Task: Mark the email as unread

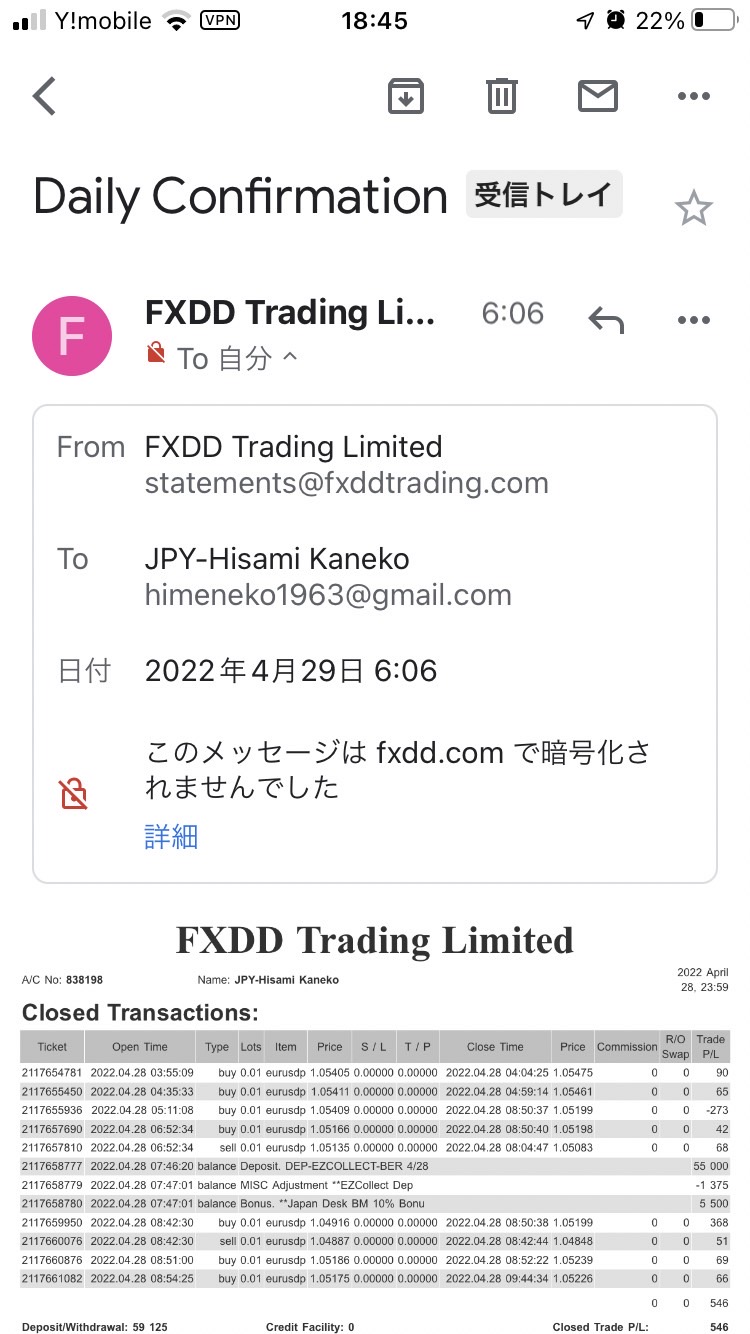Action: (598, 96)
